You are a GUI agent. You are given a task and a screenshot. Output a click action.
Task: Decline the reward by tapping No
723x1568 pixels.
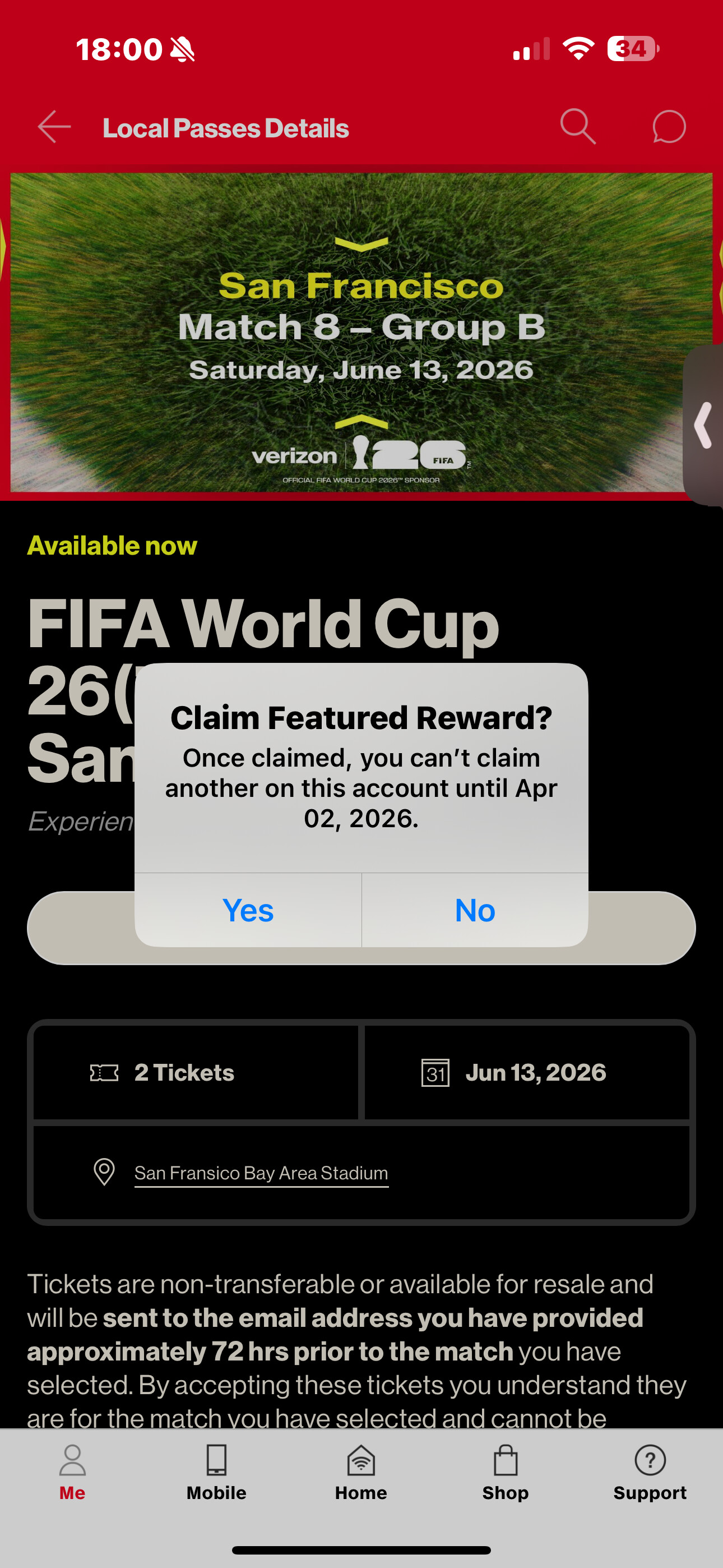click(x=475, y=910)
